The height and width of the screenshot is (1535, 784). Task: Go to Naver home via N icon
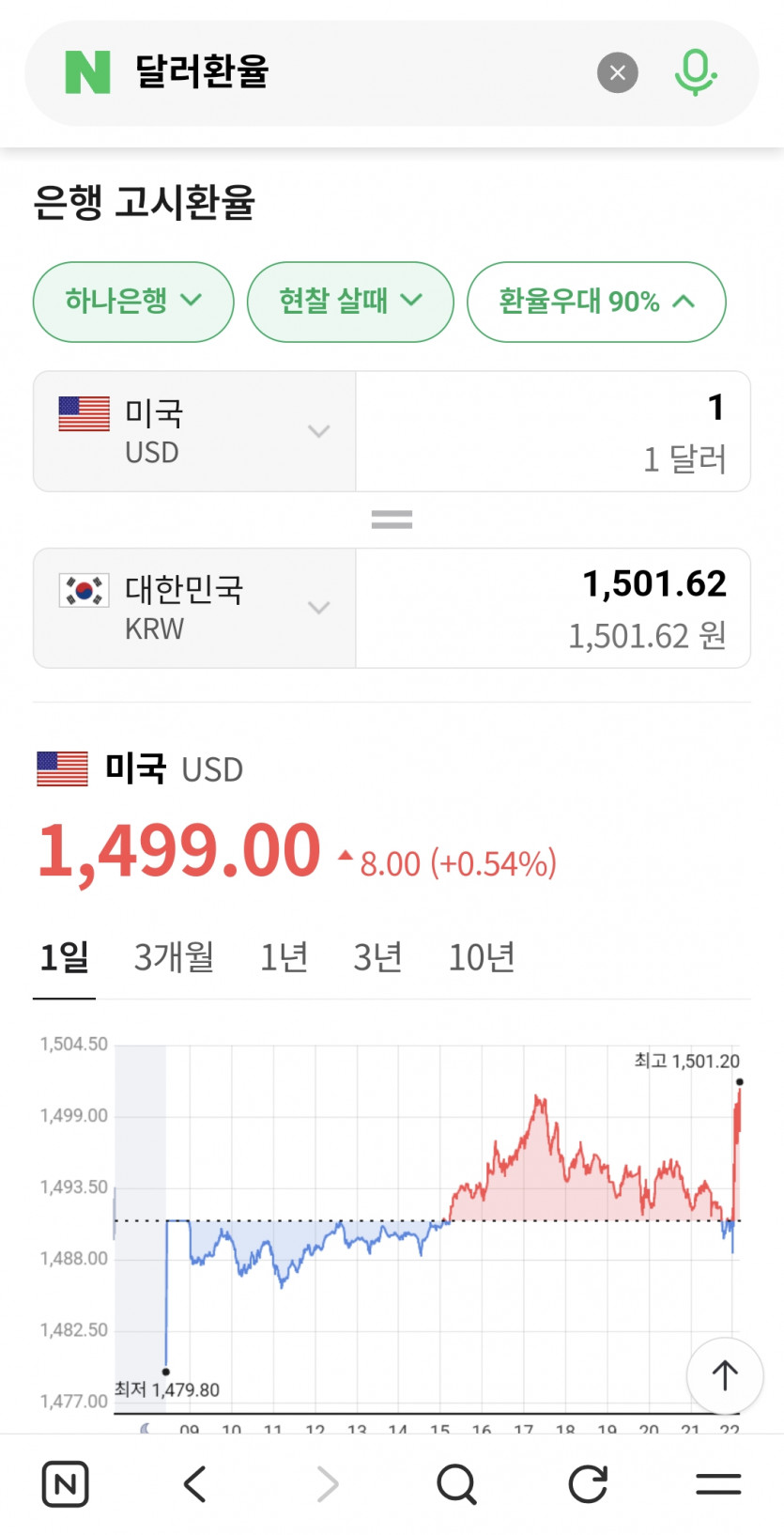pyautogui.click(x=66, y=1484)
